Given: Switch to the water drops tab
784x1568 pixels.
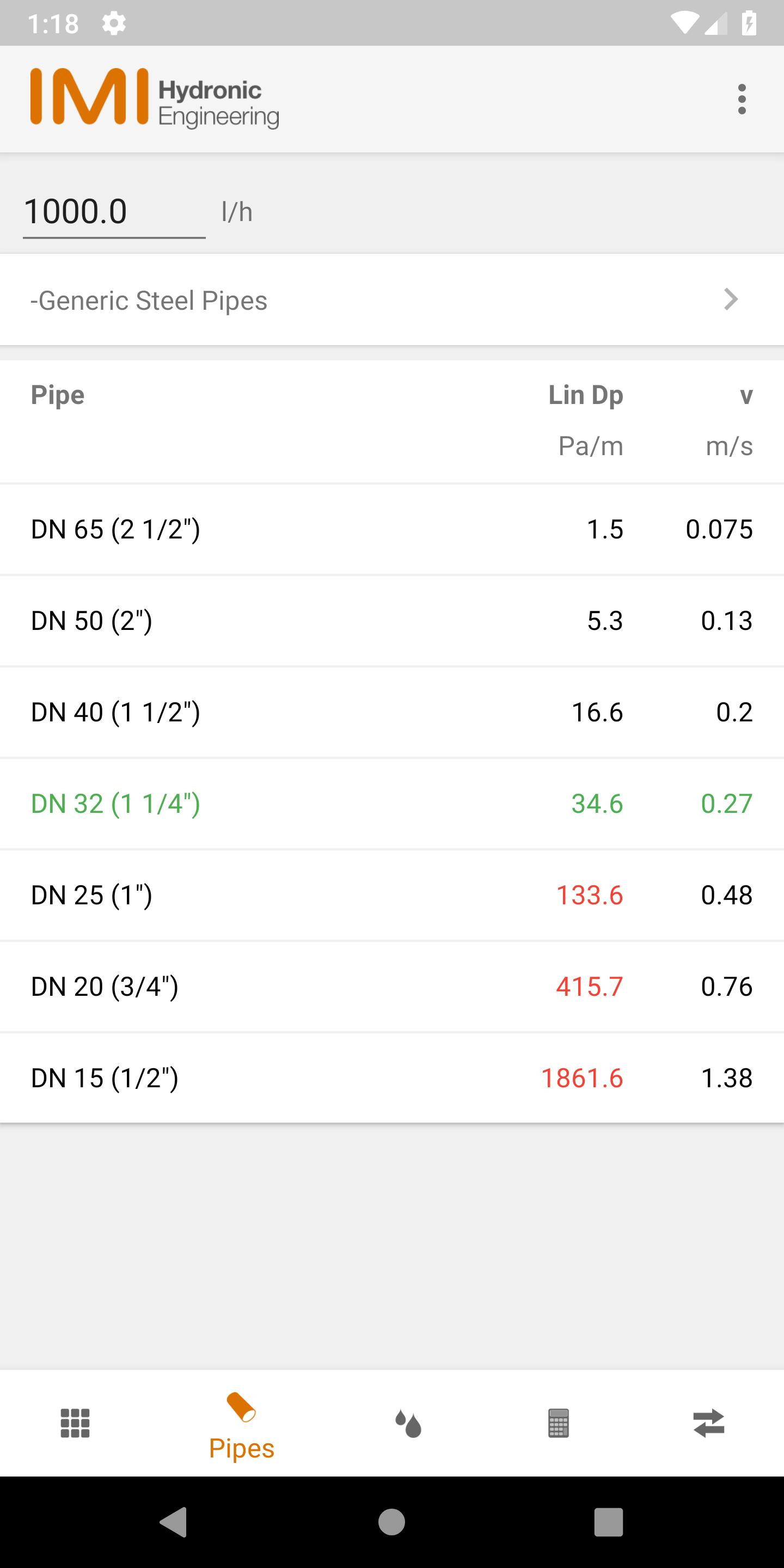Looking at the screenshot, I should point(408,1424).
